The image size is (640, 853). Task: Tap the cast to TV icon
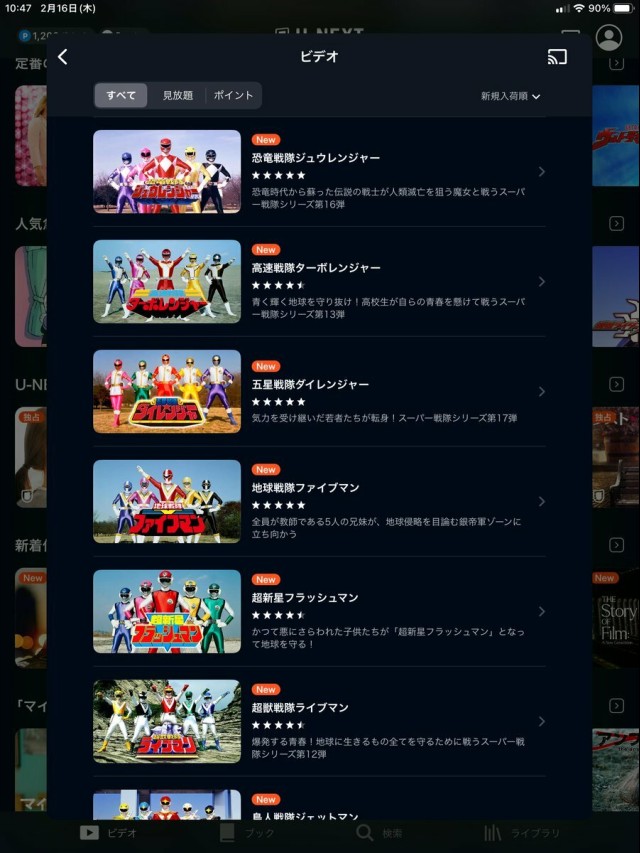coord(557,57)
